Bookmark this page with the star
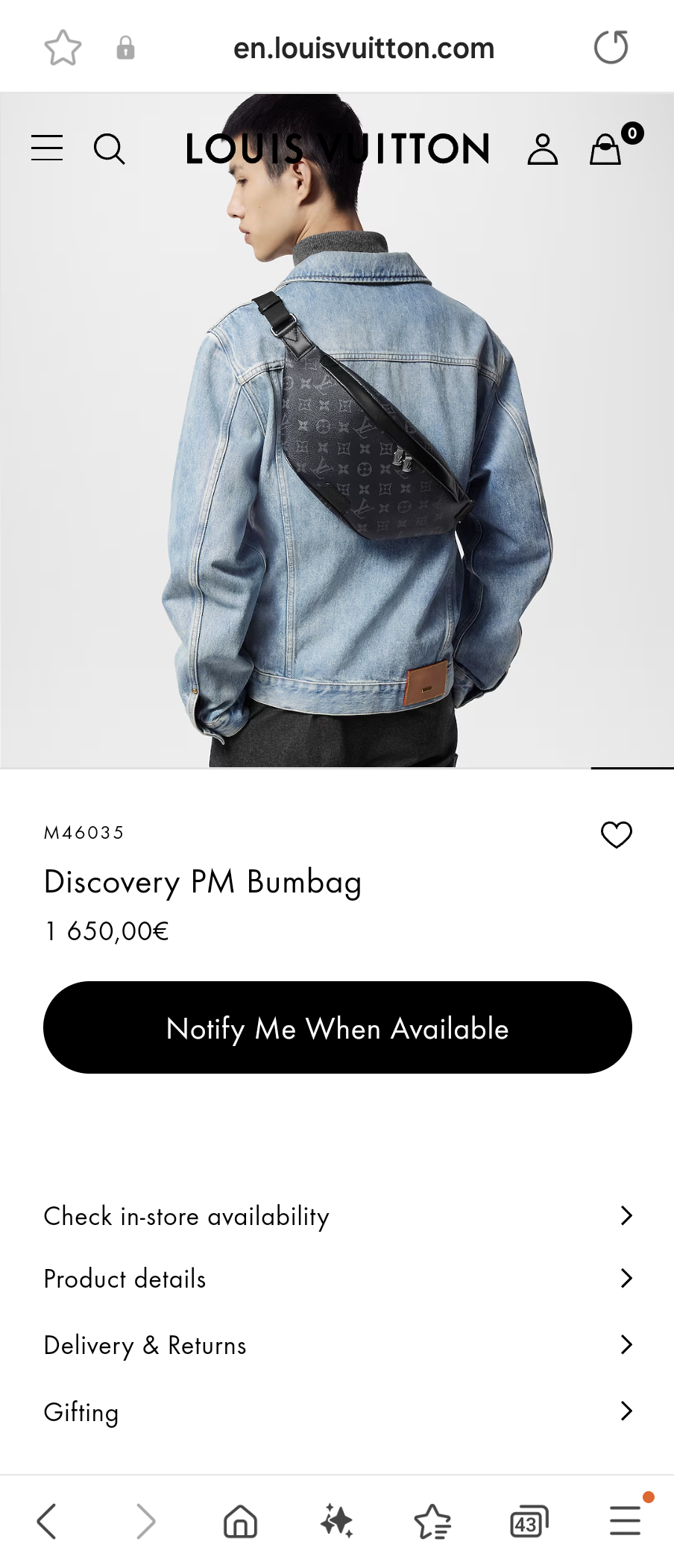The height and width of the screenshot is (1568, 674). click(63, 48)
